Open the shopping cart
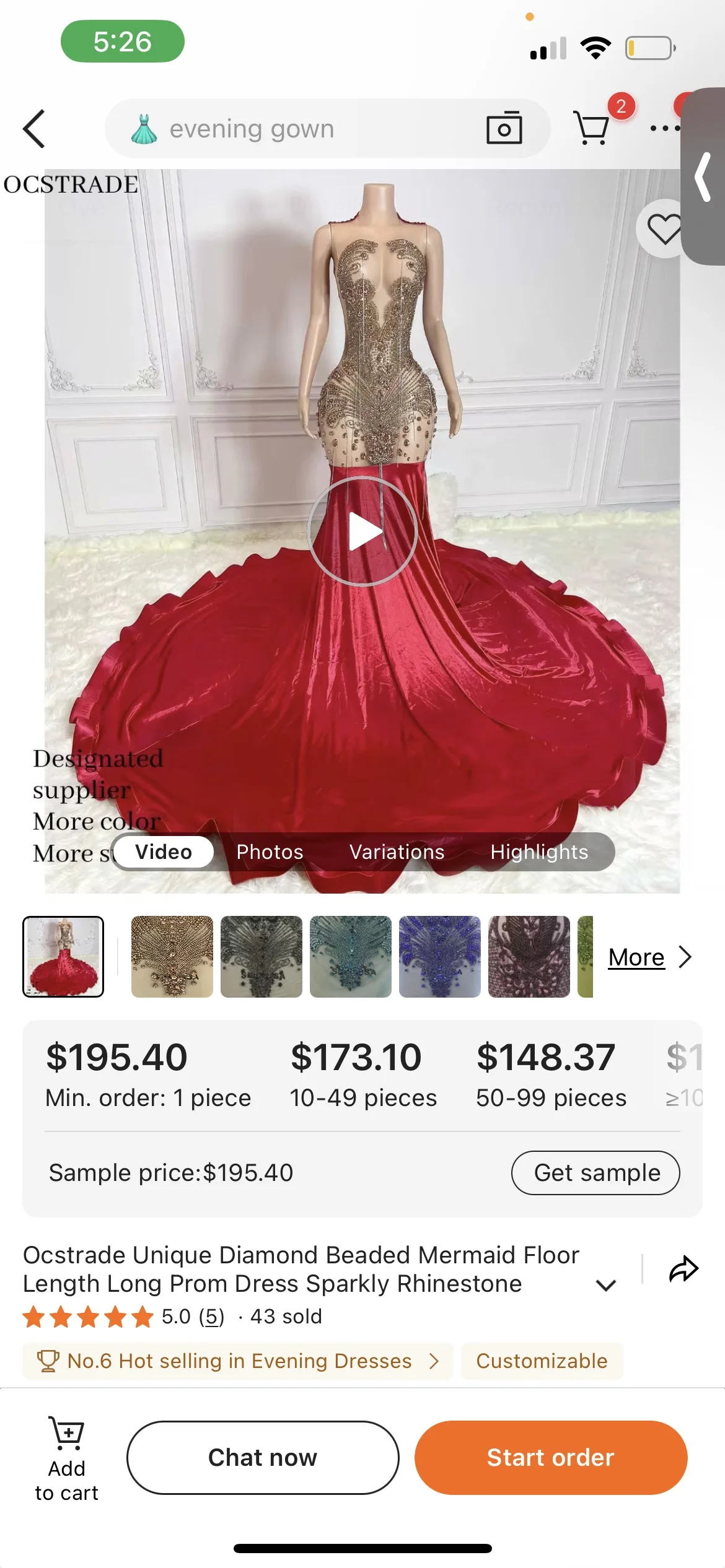This screenshot has width=725, height=1568. [592, 128]
